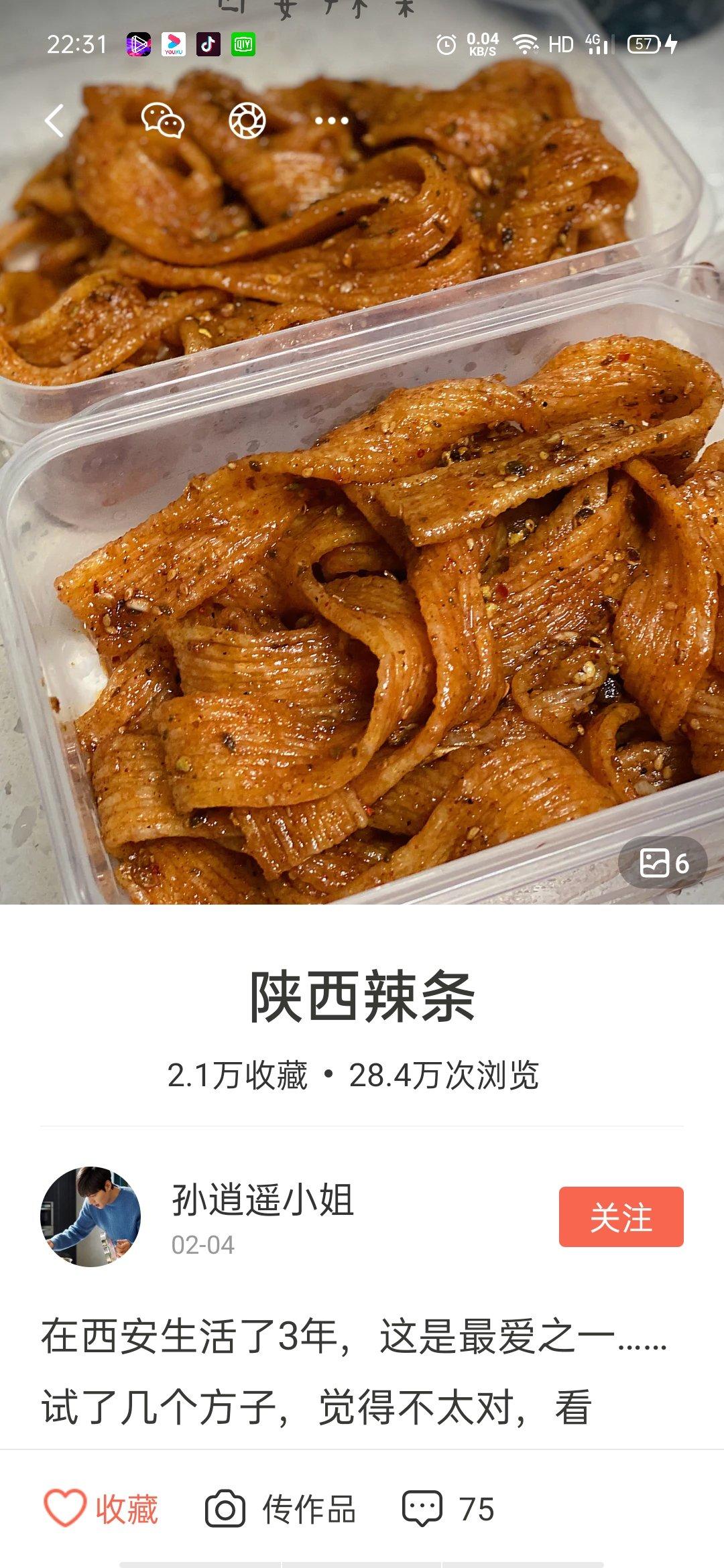Share recipe to WeChat
724x1568 pixels.
point(163,121)
